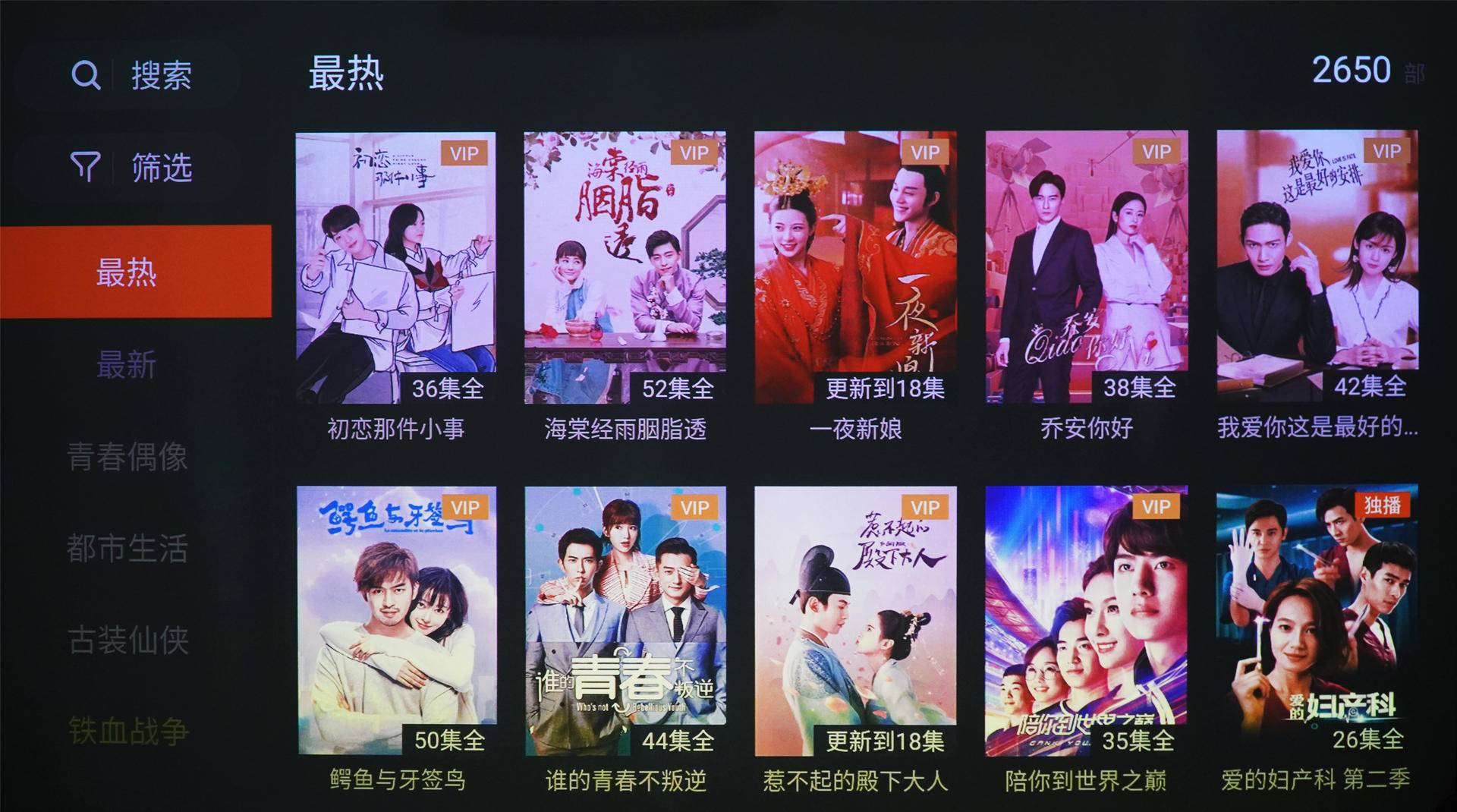The image size is (1457, 812).
Task: Open the drama 鳄鱼与牙签鸟
Action: coord(397,621)
